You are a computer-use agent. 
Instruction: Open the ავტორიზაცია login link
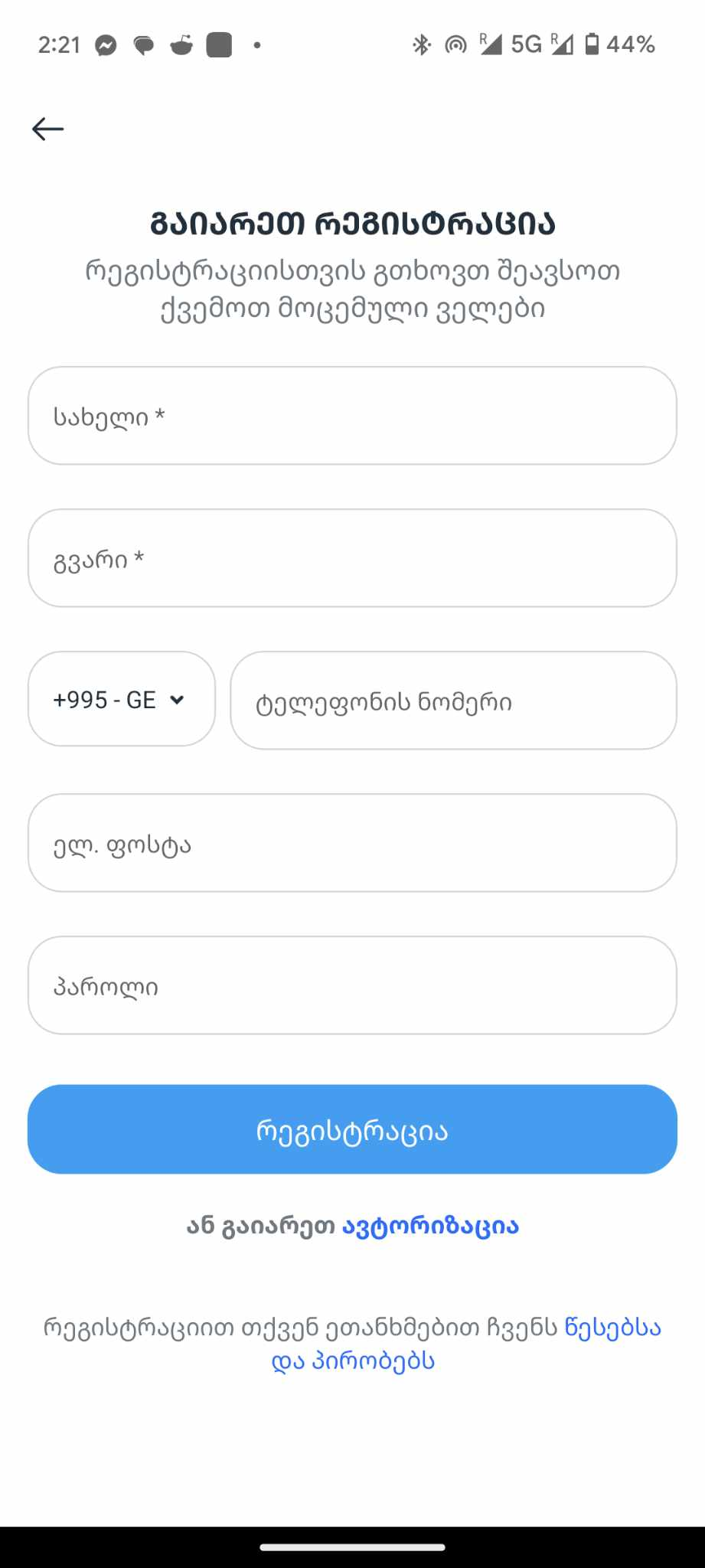point(430,1227)
